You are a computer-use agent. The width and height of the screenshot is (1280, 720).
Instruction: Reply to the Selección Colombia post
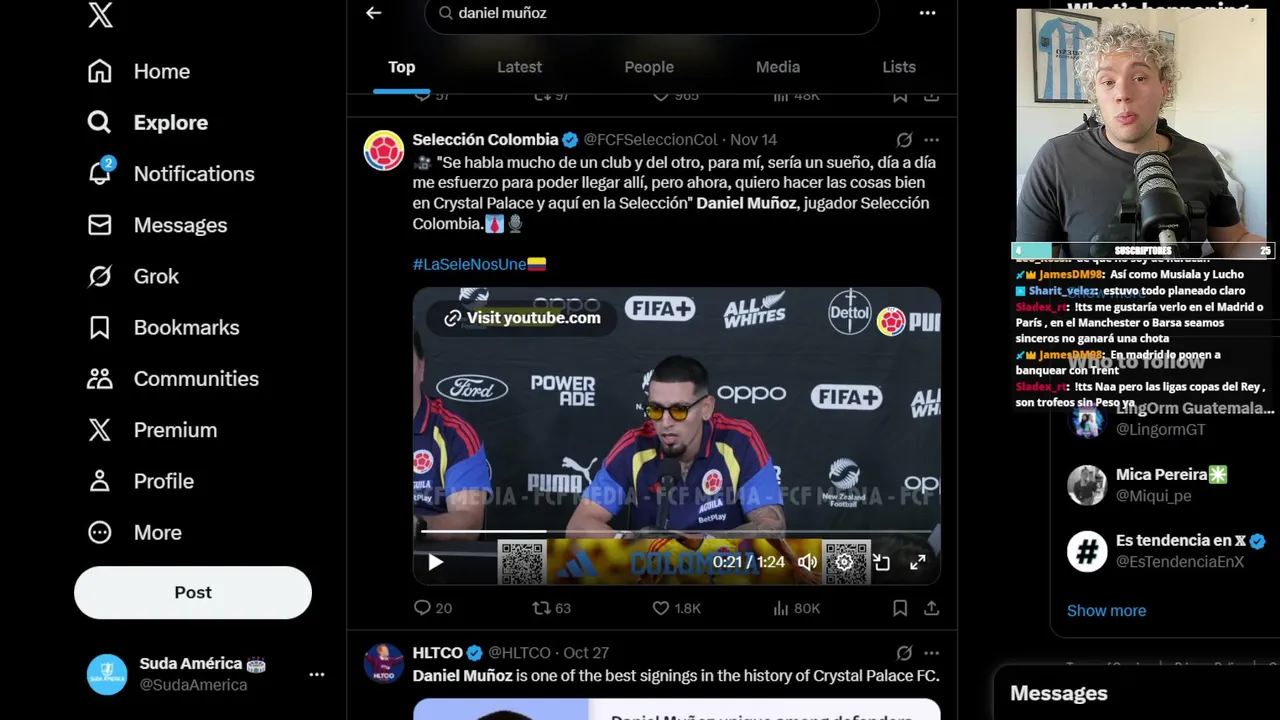tap(422, 608)
